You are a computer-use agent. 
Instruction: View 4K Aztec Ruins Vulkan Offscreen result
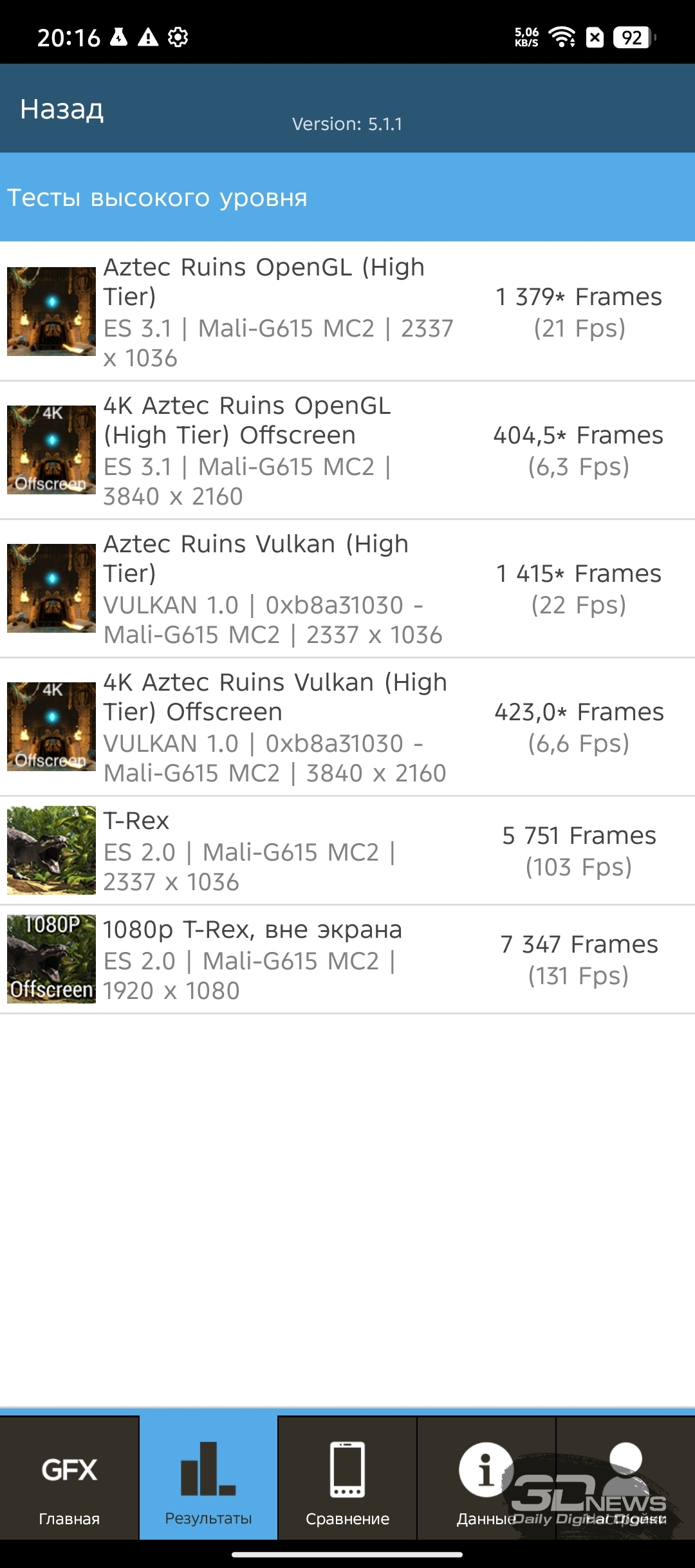[x=347, y=727]
